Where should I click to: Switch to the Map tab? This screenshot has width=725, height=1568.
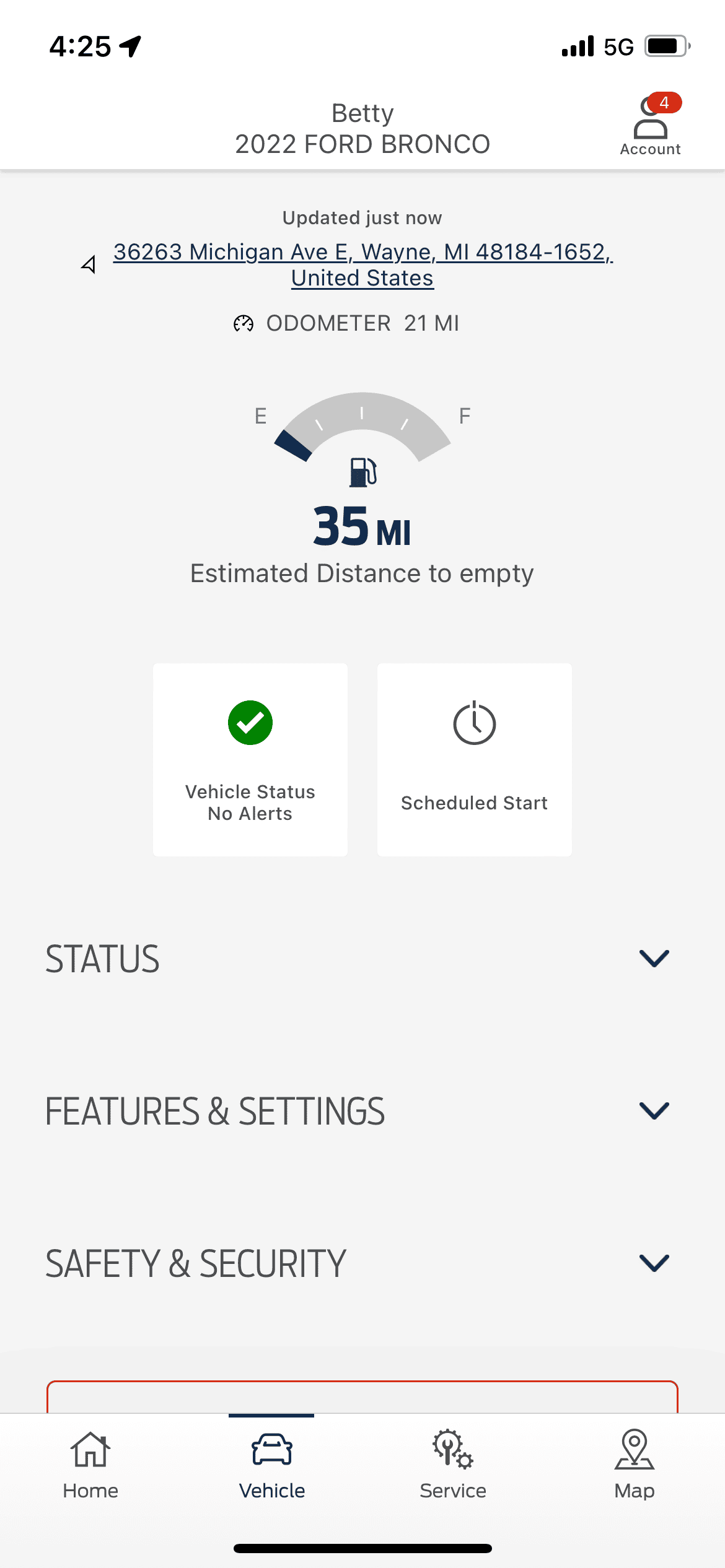635,1465
